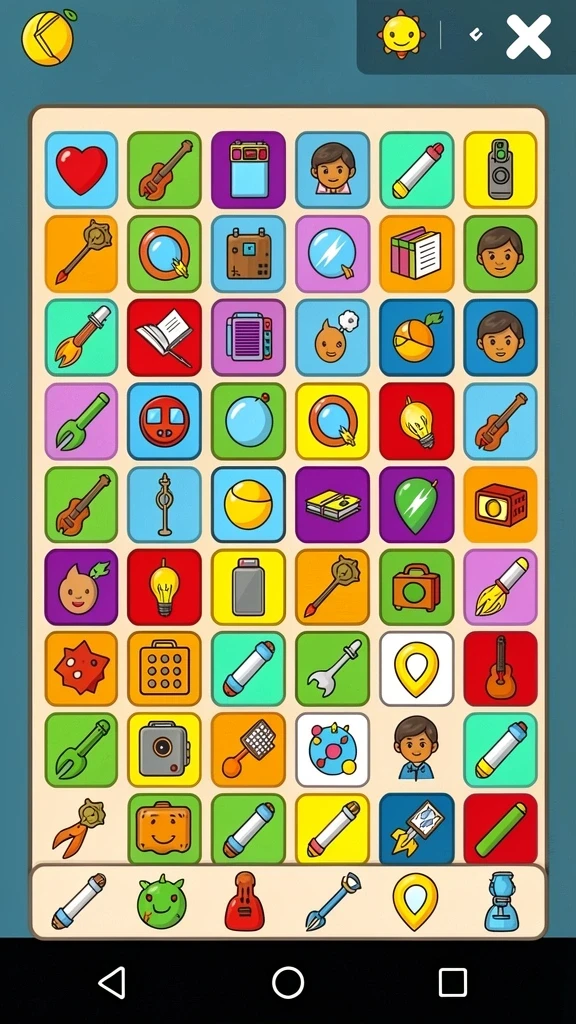Close the game with the X button
This screenshot has width=576, height=1024.
coord(528,37)
